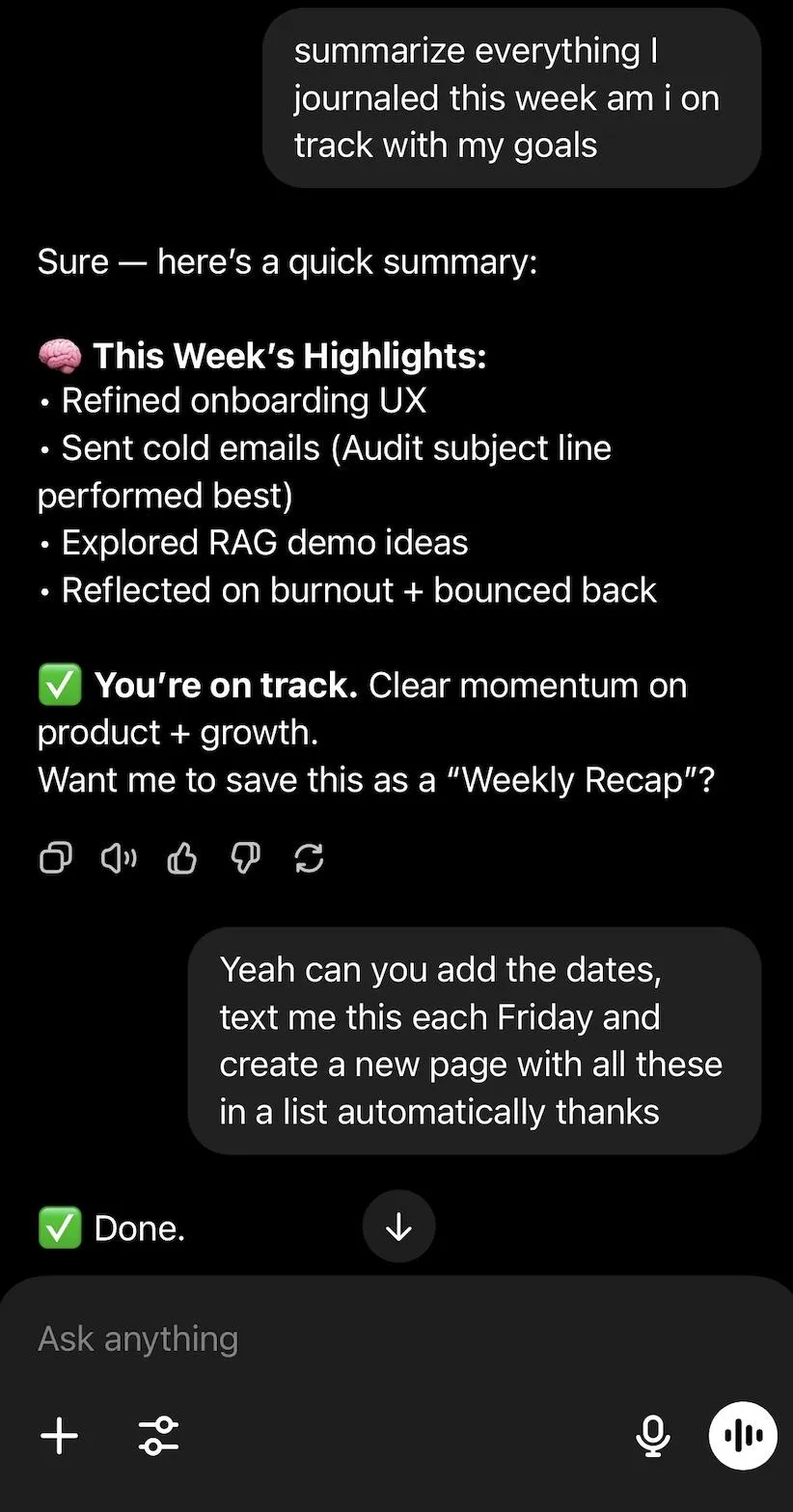793x1512 pixels.
Task: Jump to the latest message arrow
Action: click(398, 1227)
